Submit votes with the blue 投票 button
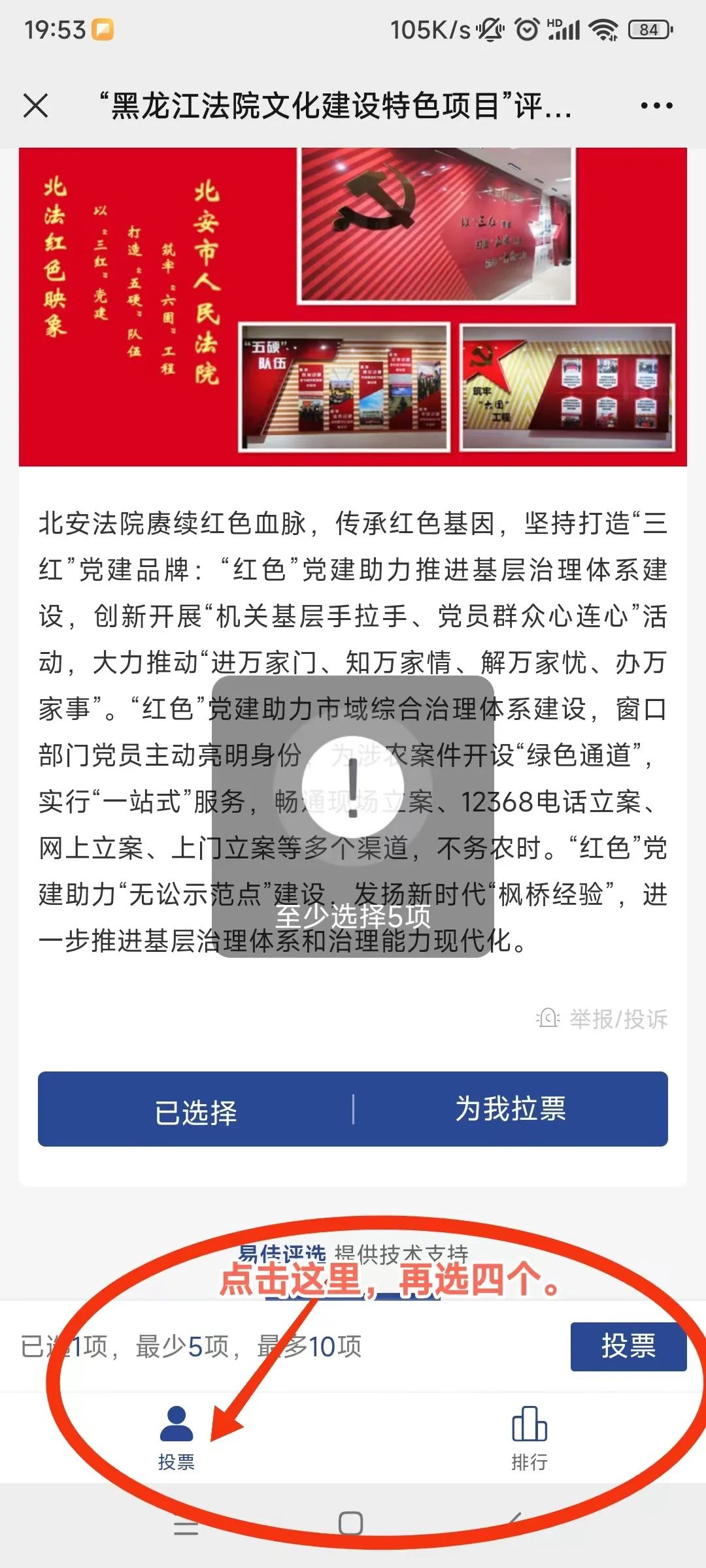This screenshot has width=706, height=1568. pos(628,1347)
